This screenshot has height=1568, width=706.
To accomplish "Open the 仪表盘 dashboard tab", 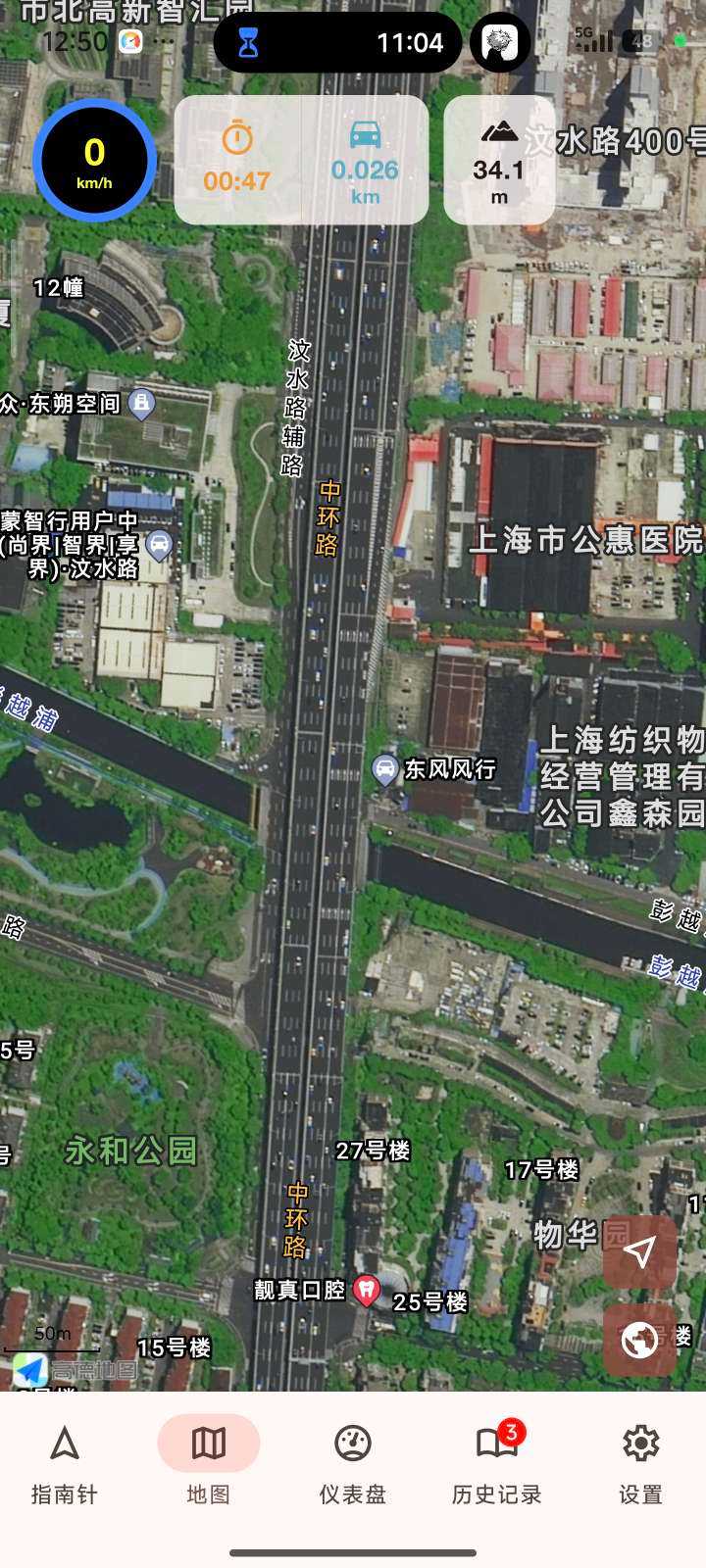I will click(x=353, y=1462).
